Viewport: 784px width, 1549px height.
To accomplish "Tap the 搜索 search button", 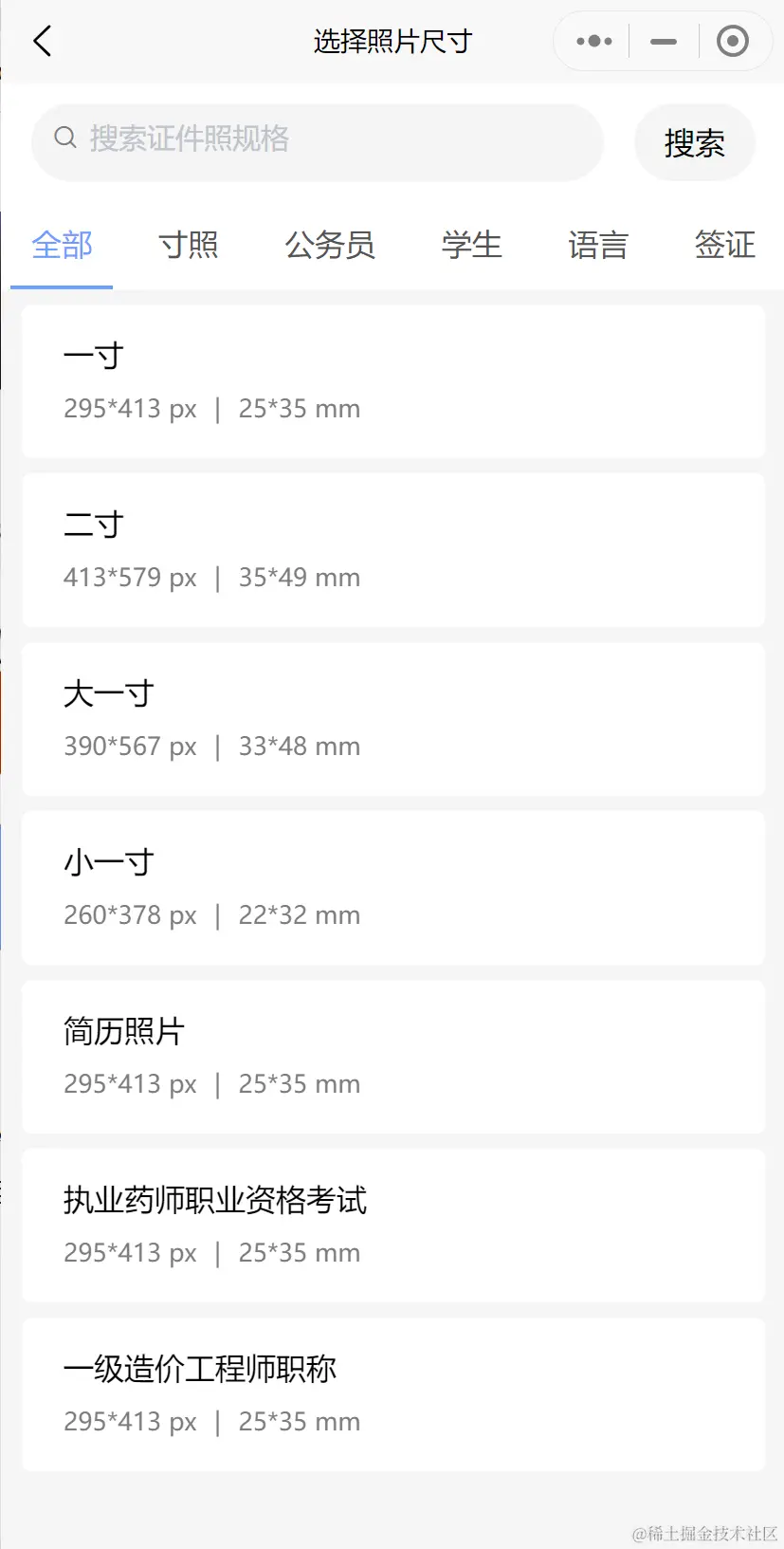I will 695,142.
